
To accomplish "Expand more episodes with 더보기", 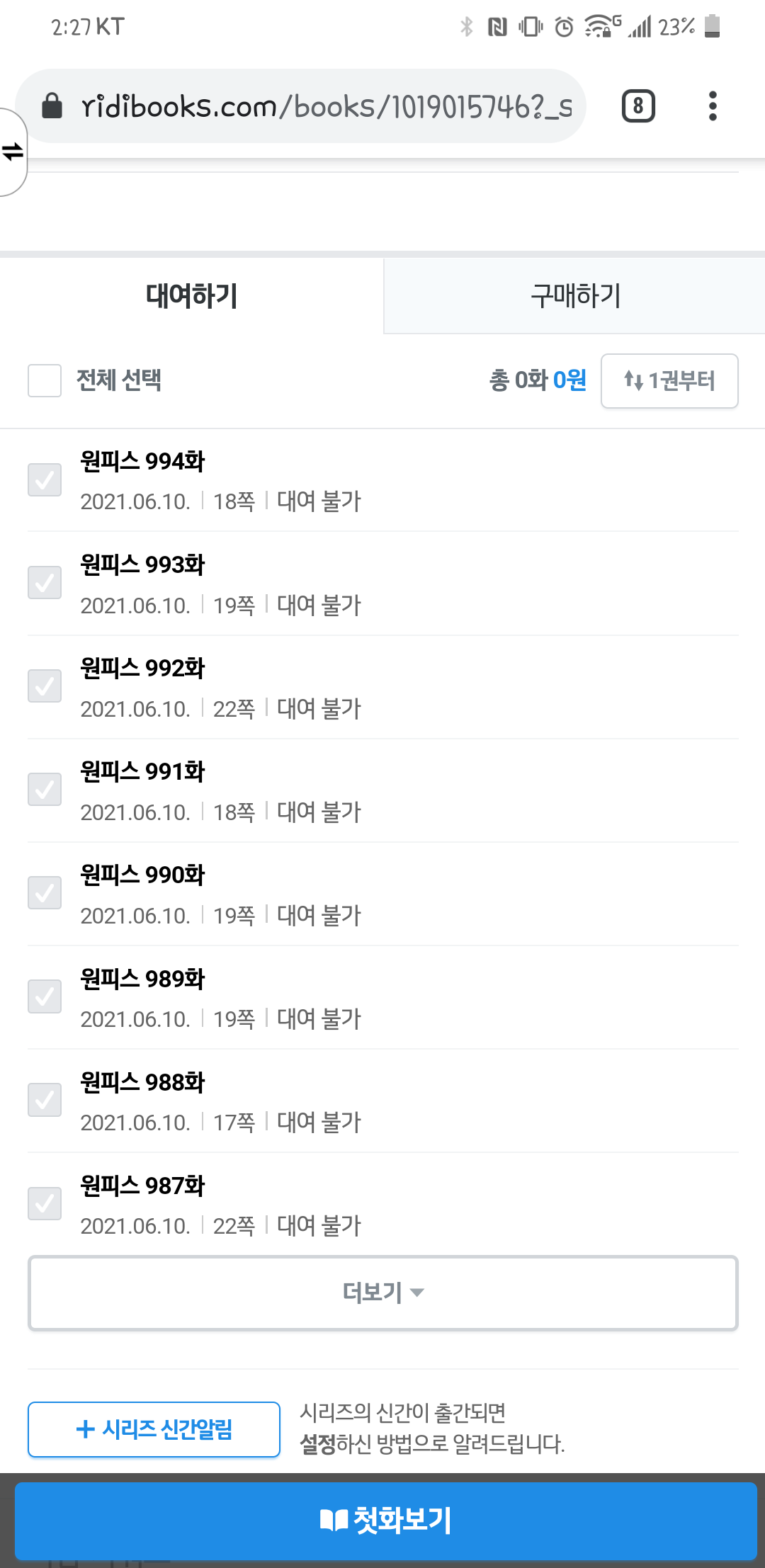I will point(382,1293).
